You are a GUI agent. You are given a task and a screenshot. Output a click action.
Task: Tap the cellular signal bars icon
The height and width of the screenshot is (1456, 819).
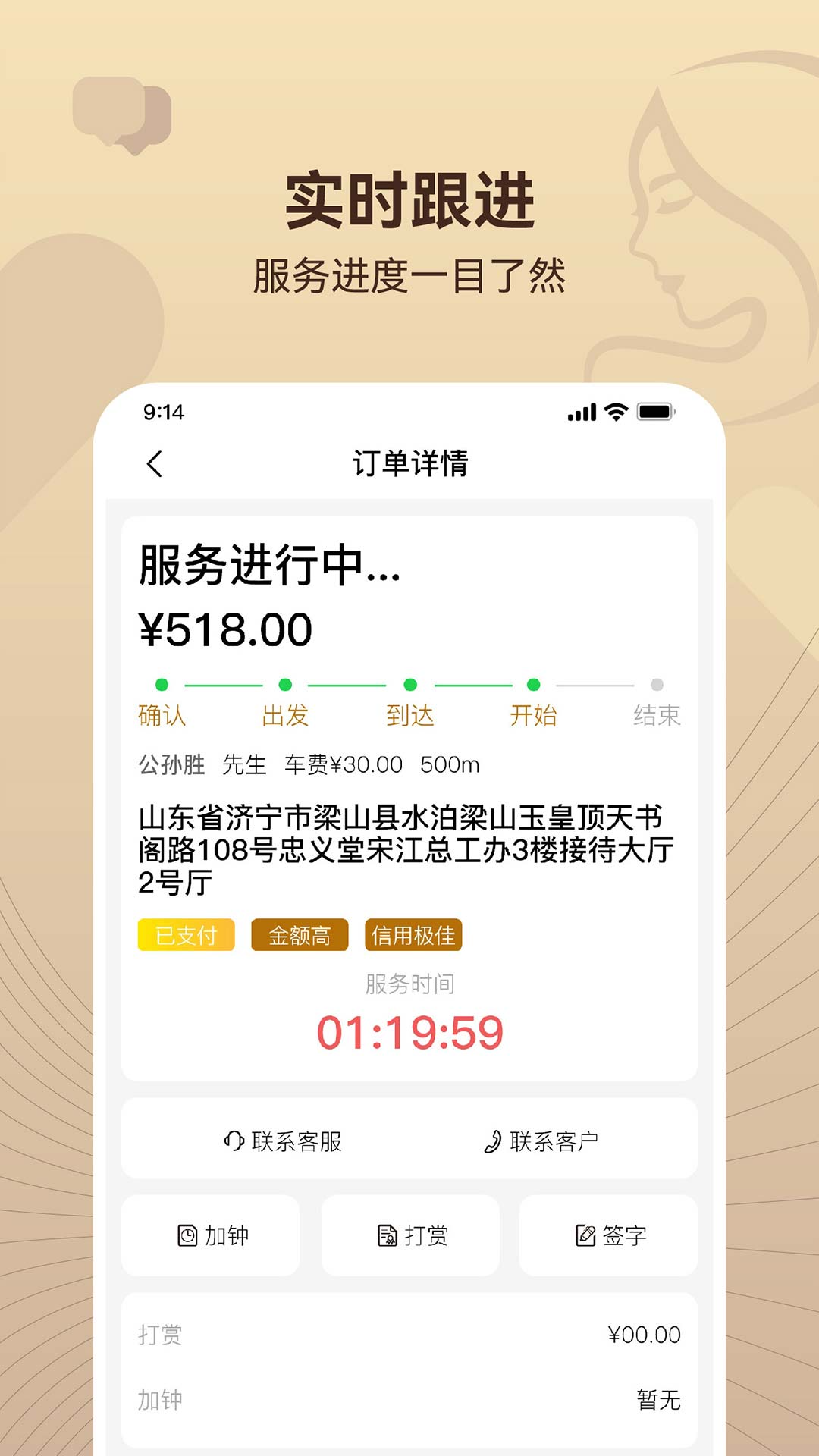click(x=579, y=410)
